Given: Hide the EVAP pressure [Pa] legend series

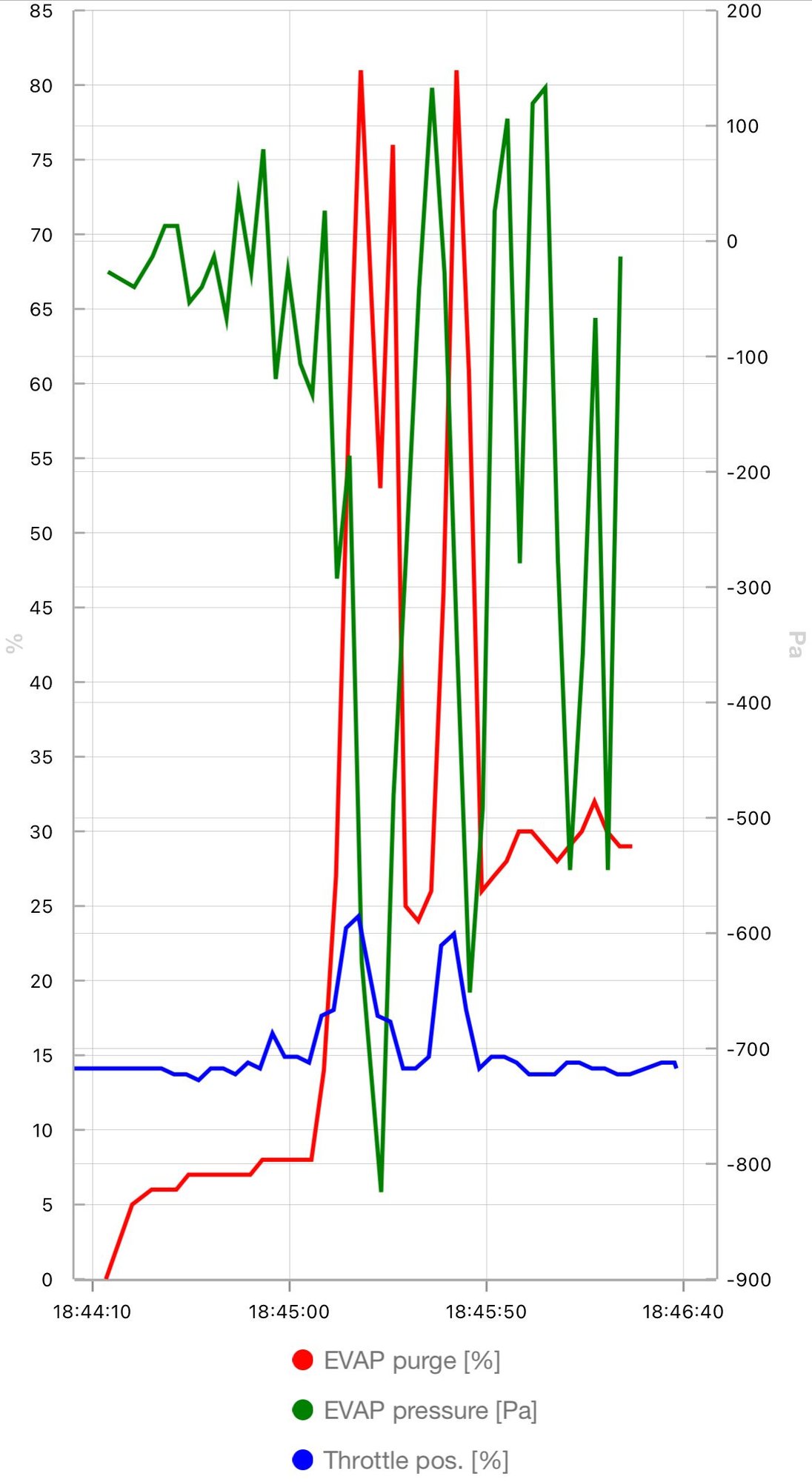Looking at the screenshot, I should (414, 1411).
